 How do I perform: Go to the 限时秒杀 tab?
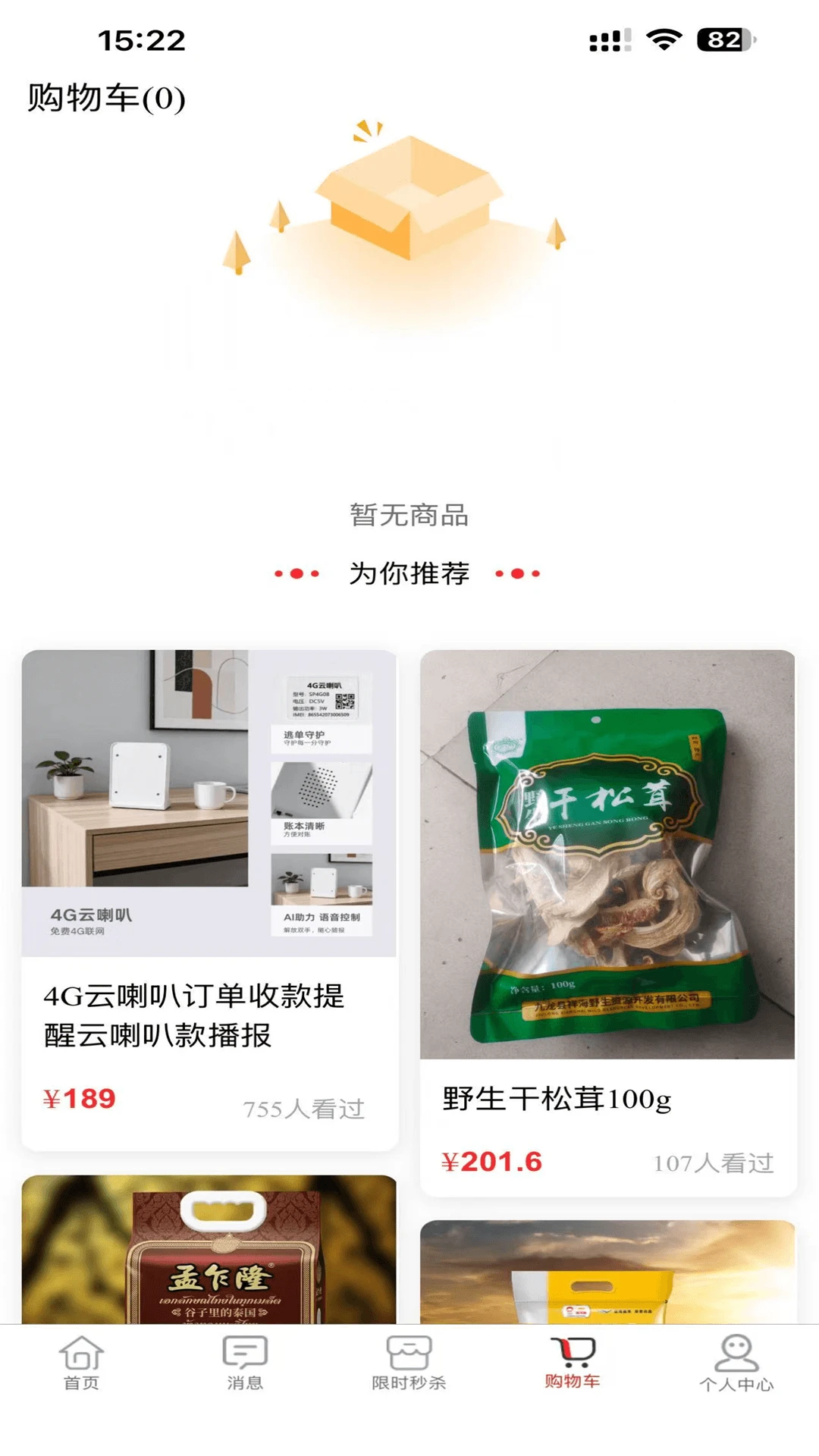409,1363
